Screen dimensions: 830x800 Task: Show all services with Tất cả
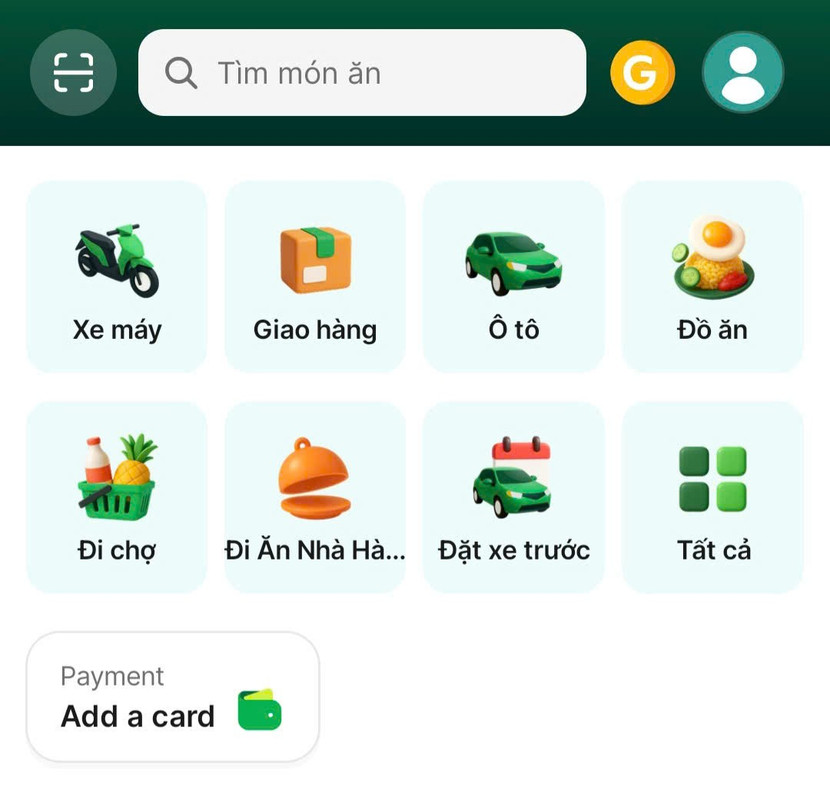pyautogui.click(x=712, y=497)
